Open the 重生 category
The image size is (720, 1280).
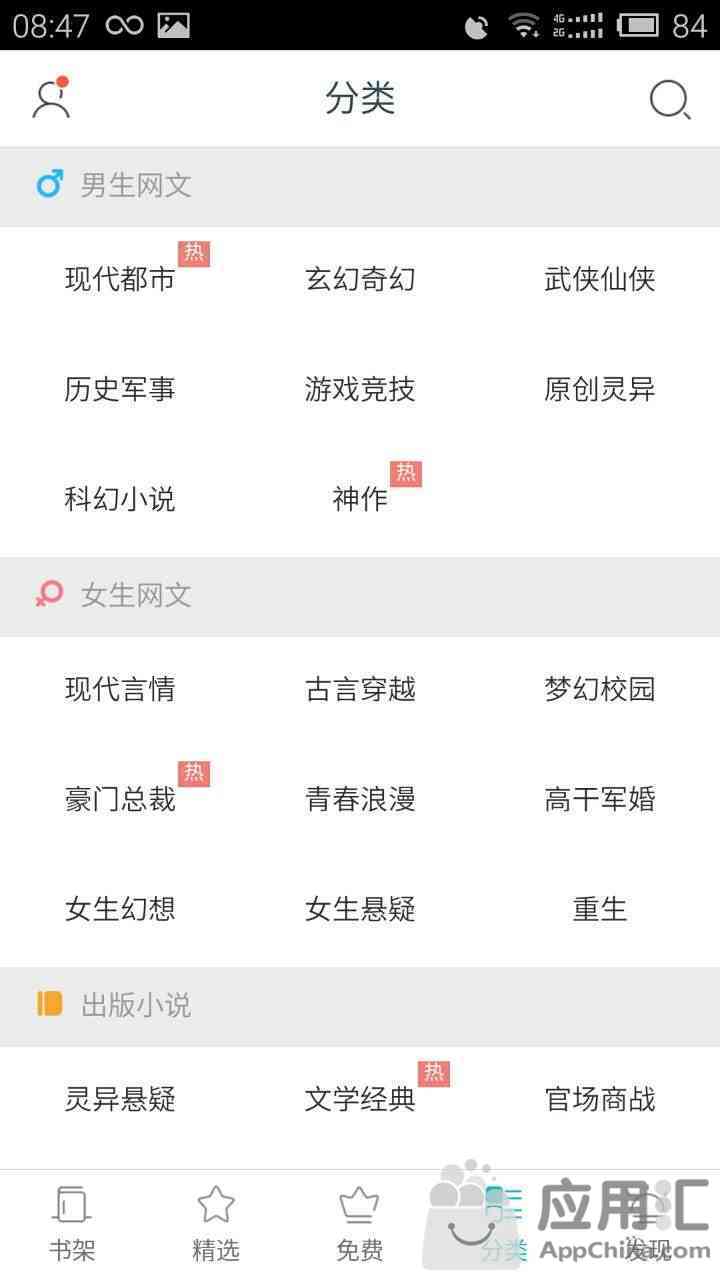(600, 909)
